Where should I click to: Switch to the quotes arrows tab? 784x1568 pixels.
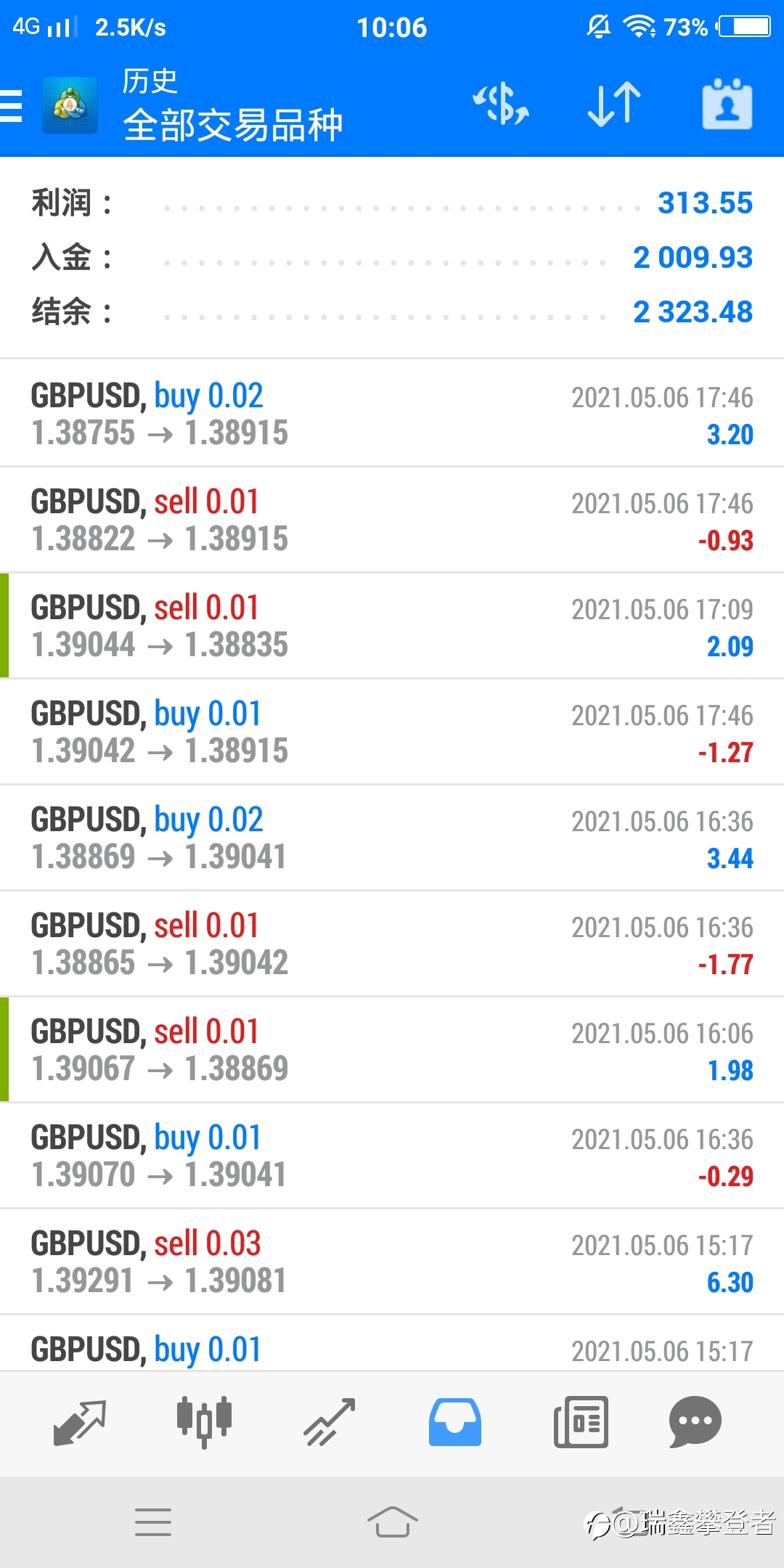80,1422
